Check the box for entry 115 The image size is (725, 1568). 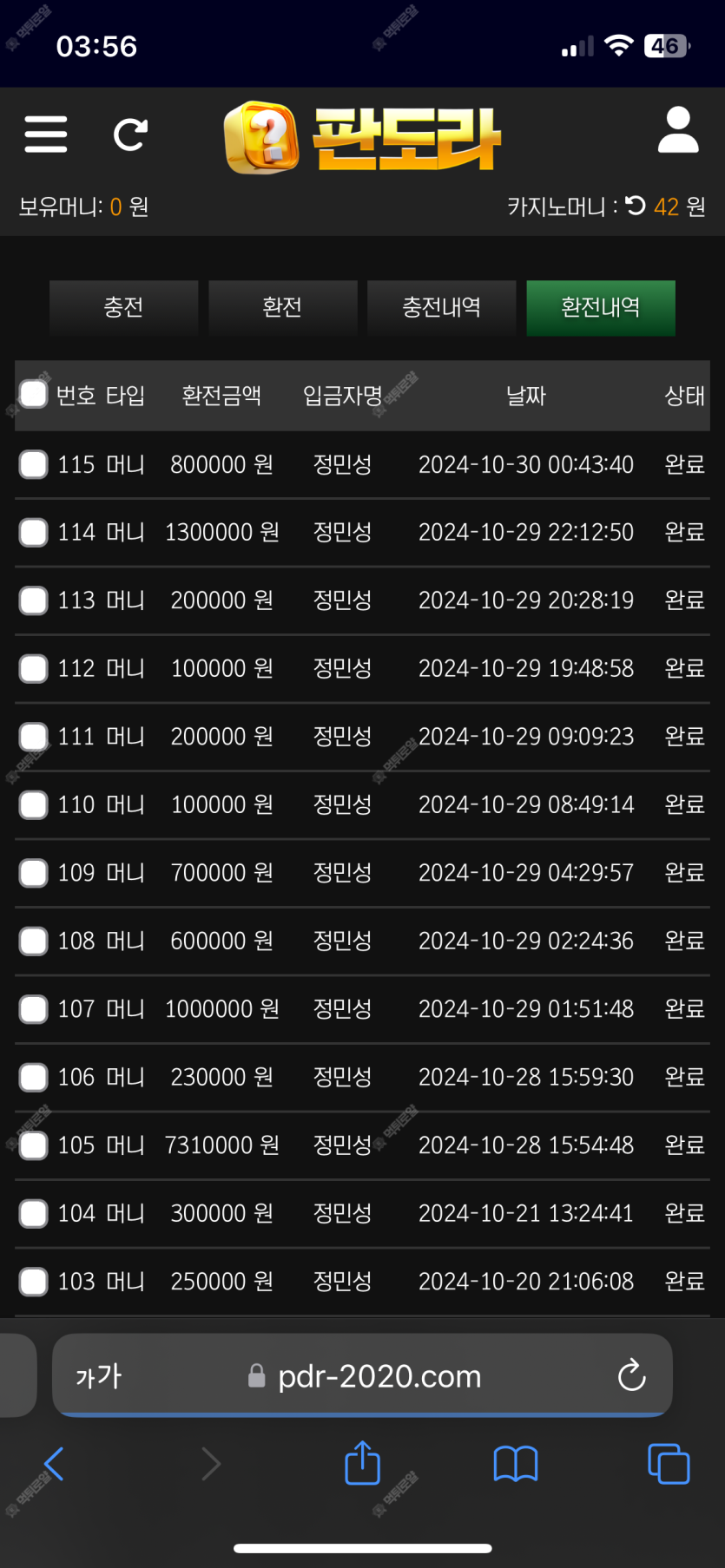coord(33,464)
